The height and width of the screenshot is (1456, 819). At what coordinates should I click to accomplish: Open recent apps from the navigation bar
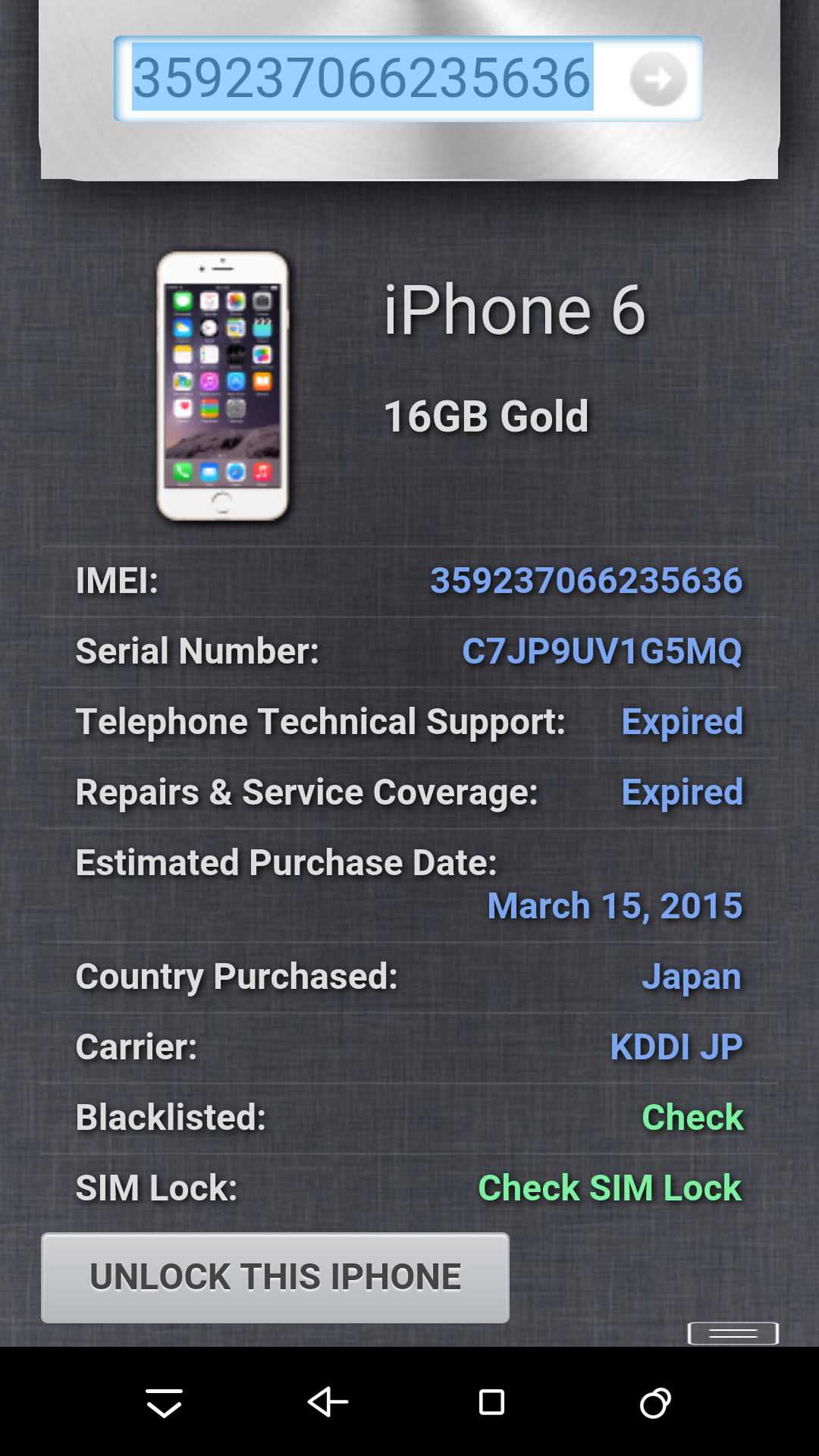point(491,1402)
